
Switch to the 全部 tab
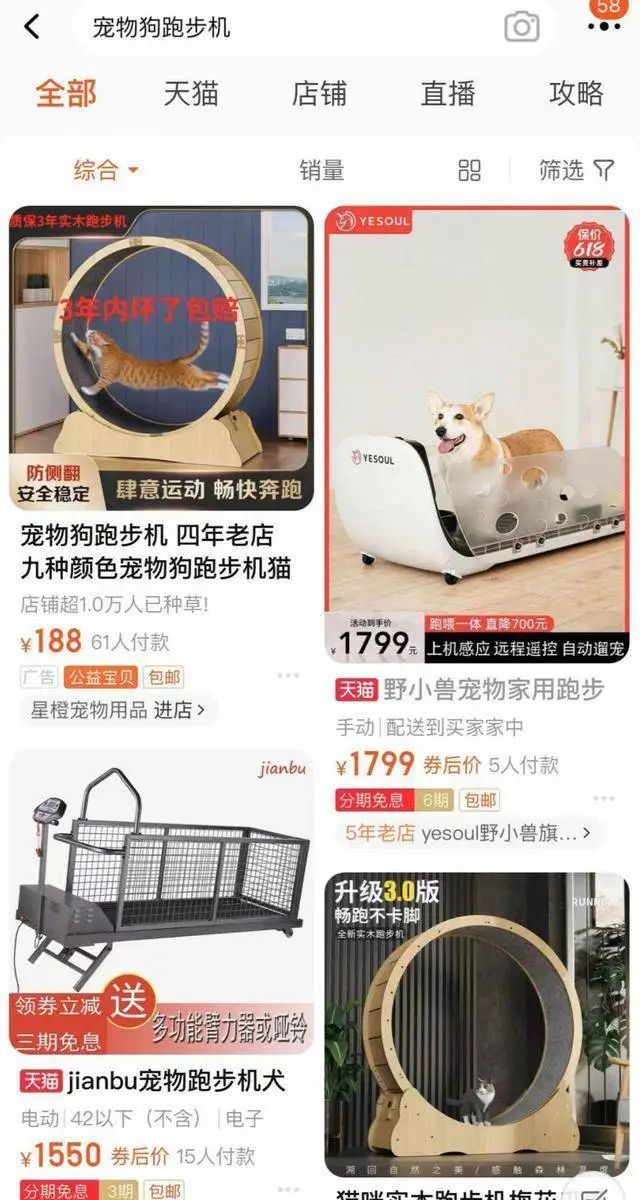[66, 93]
